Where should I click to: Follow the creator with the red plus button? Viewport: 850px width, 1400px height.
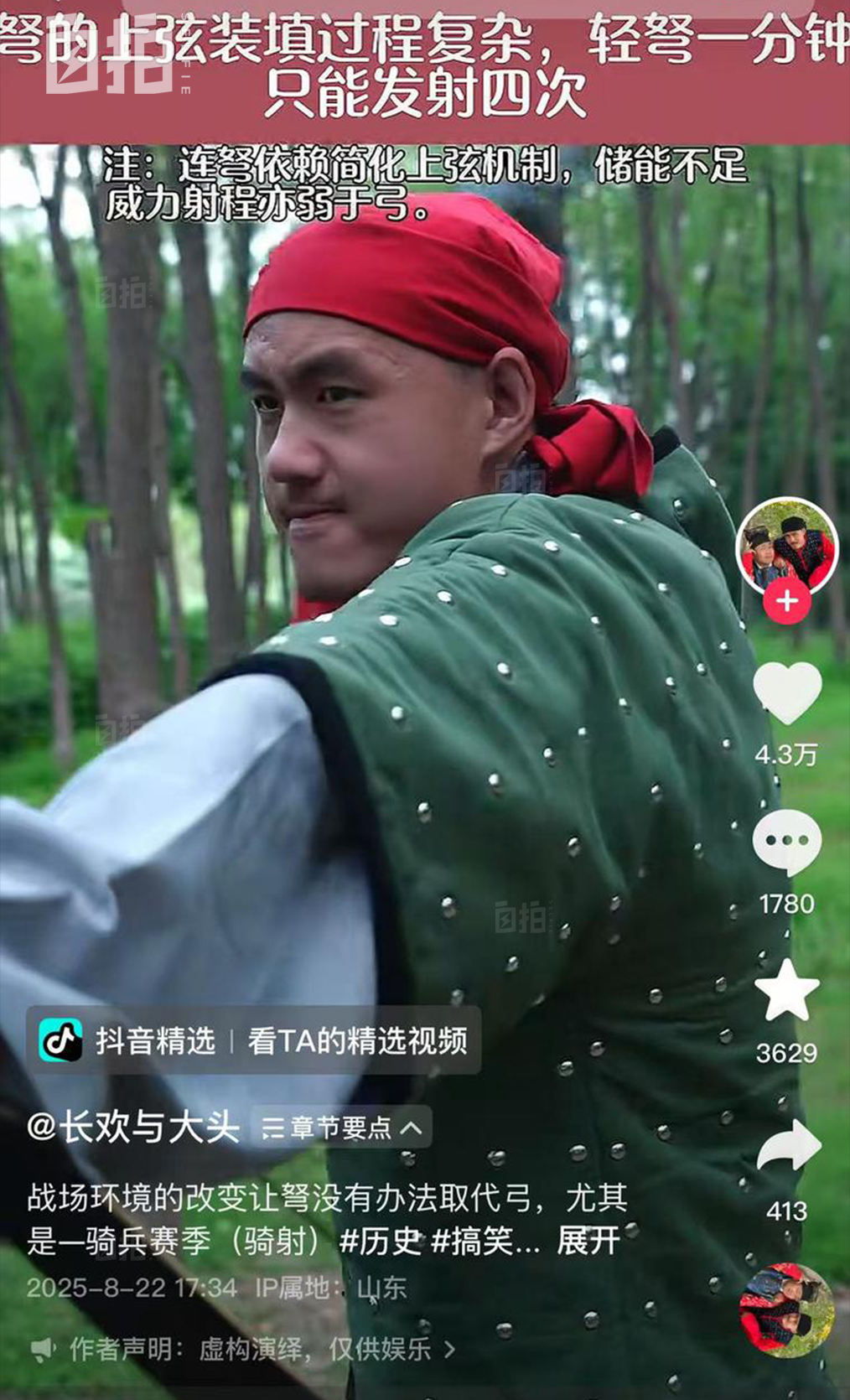click(786, 601)
